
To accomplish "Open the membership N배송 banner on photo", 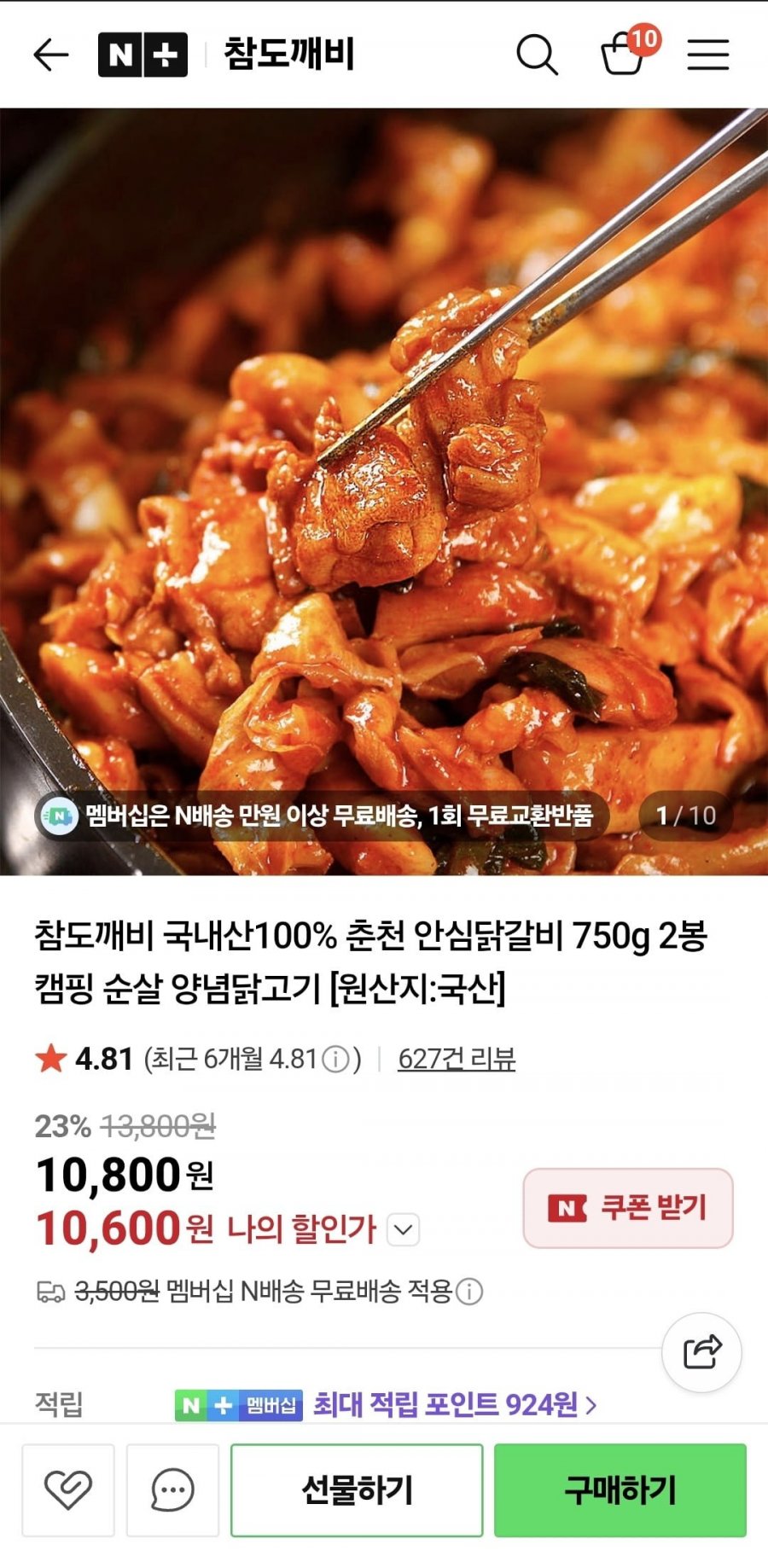I will point(323,816).
